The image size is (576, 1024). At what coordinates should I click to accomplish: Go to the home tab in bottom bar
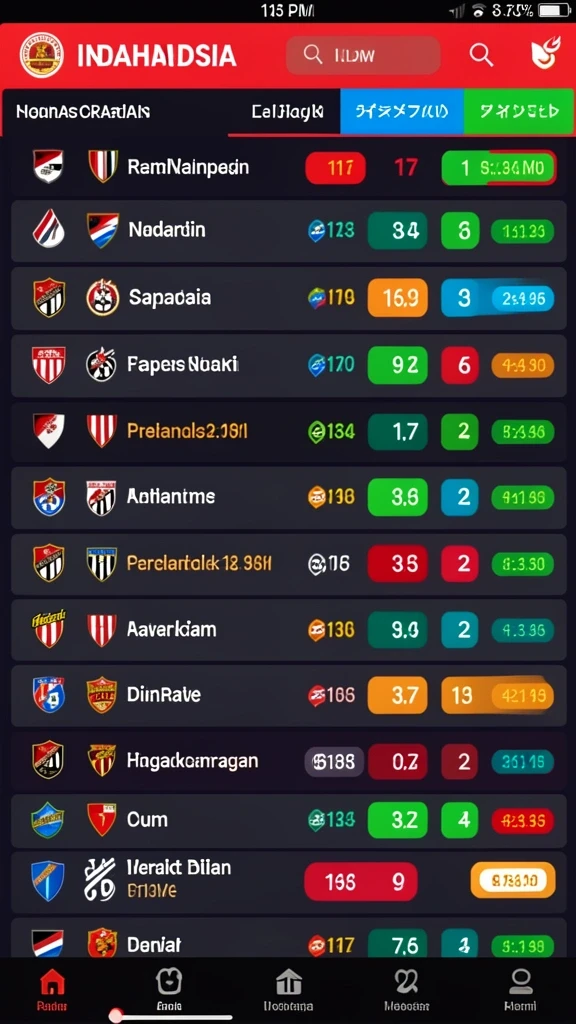coord(52,989)
